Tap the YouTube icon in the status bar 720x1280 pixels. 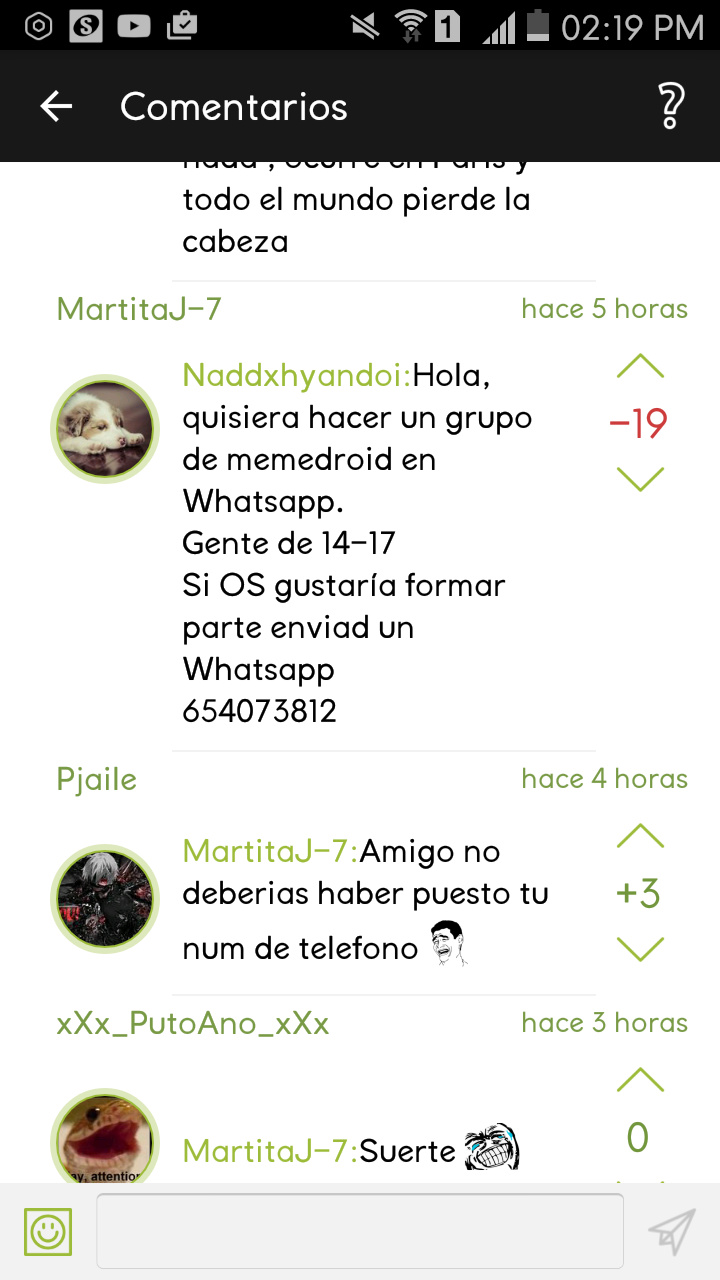pyautogui.click(x=130, y=26)
